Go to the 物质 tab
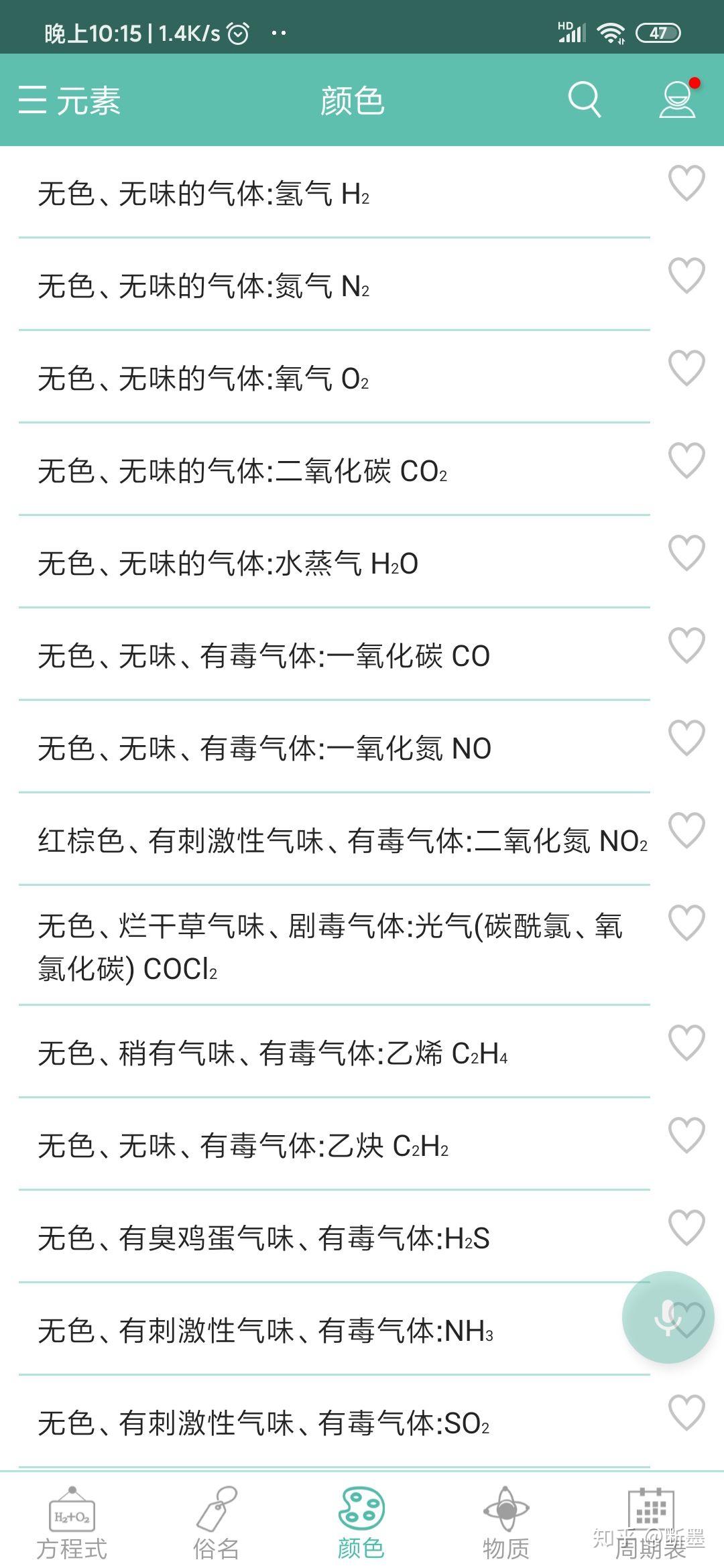The image size is (724, 1568). [x=506, y=1522]
